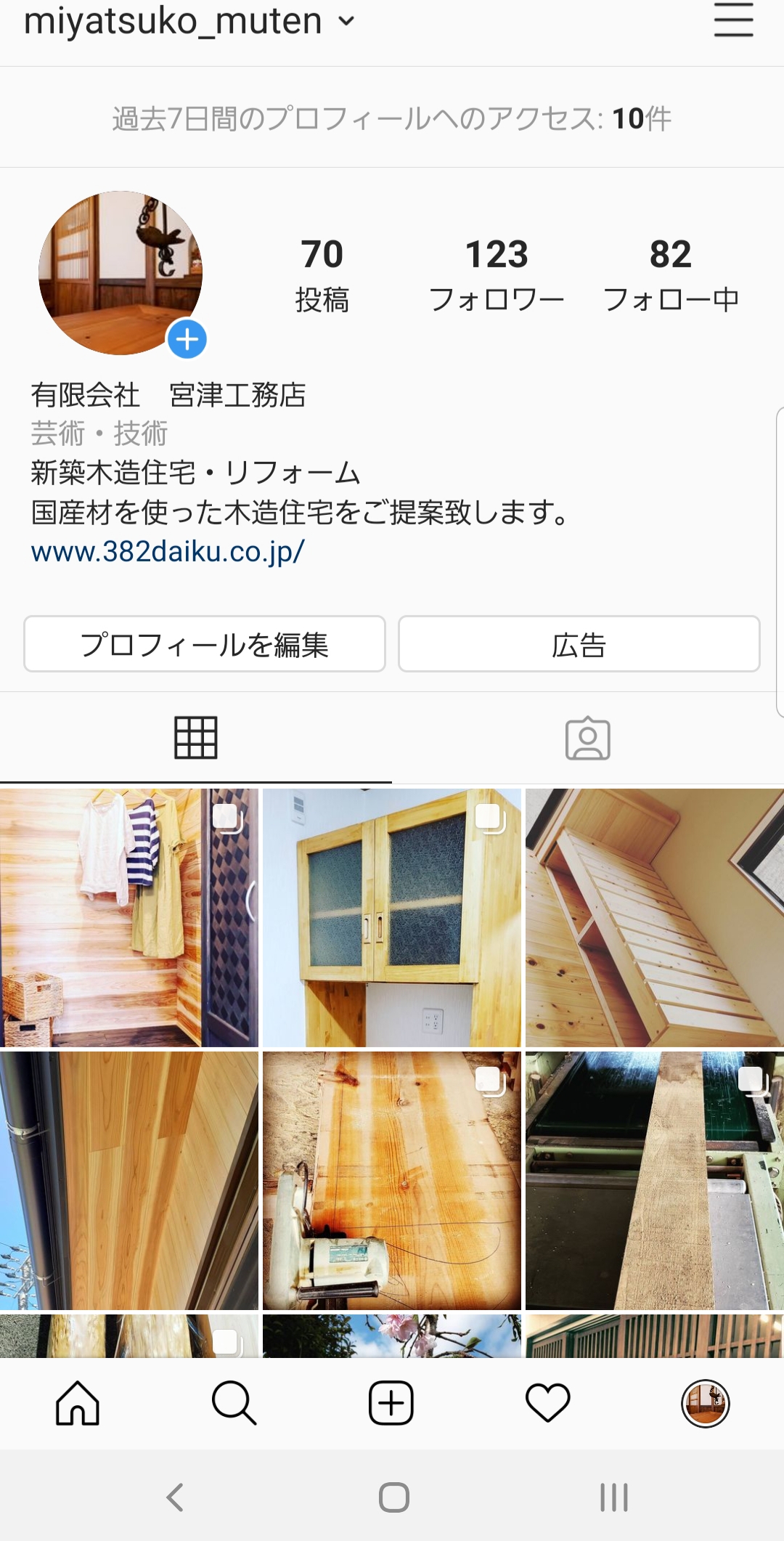Tap プロフィールを編集 button
This screenshot has width=784, height=1541.
(x=204, y=644)
